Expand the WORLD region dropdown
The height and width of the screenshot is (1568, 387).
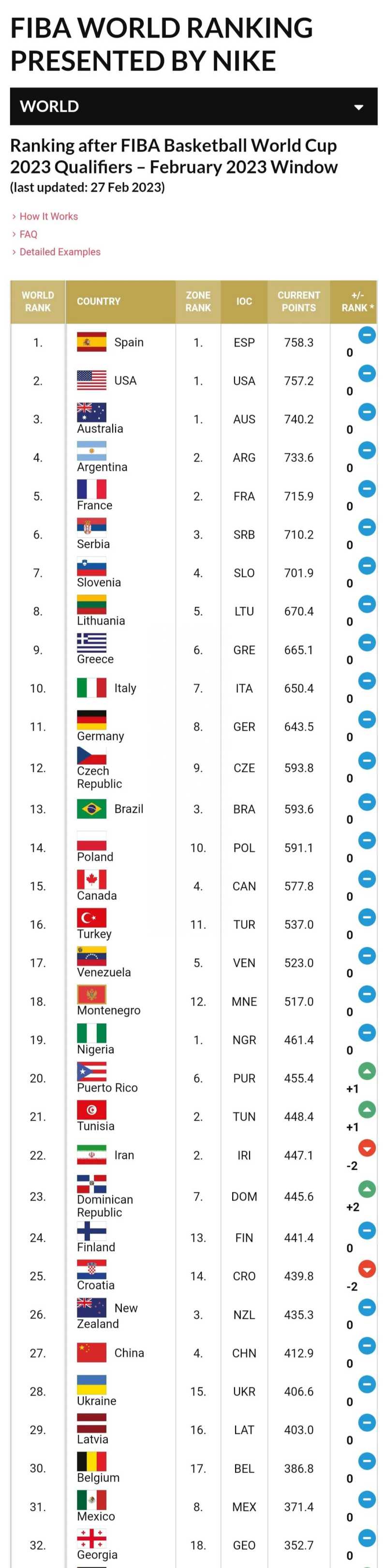[x=193, y=106]
